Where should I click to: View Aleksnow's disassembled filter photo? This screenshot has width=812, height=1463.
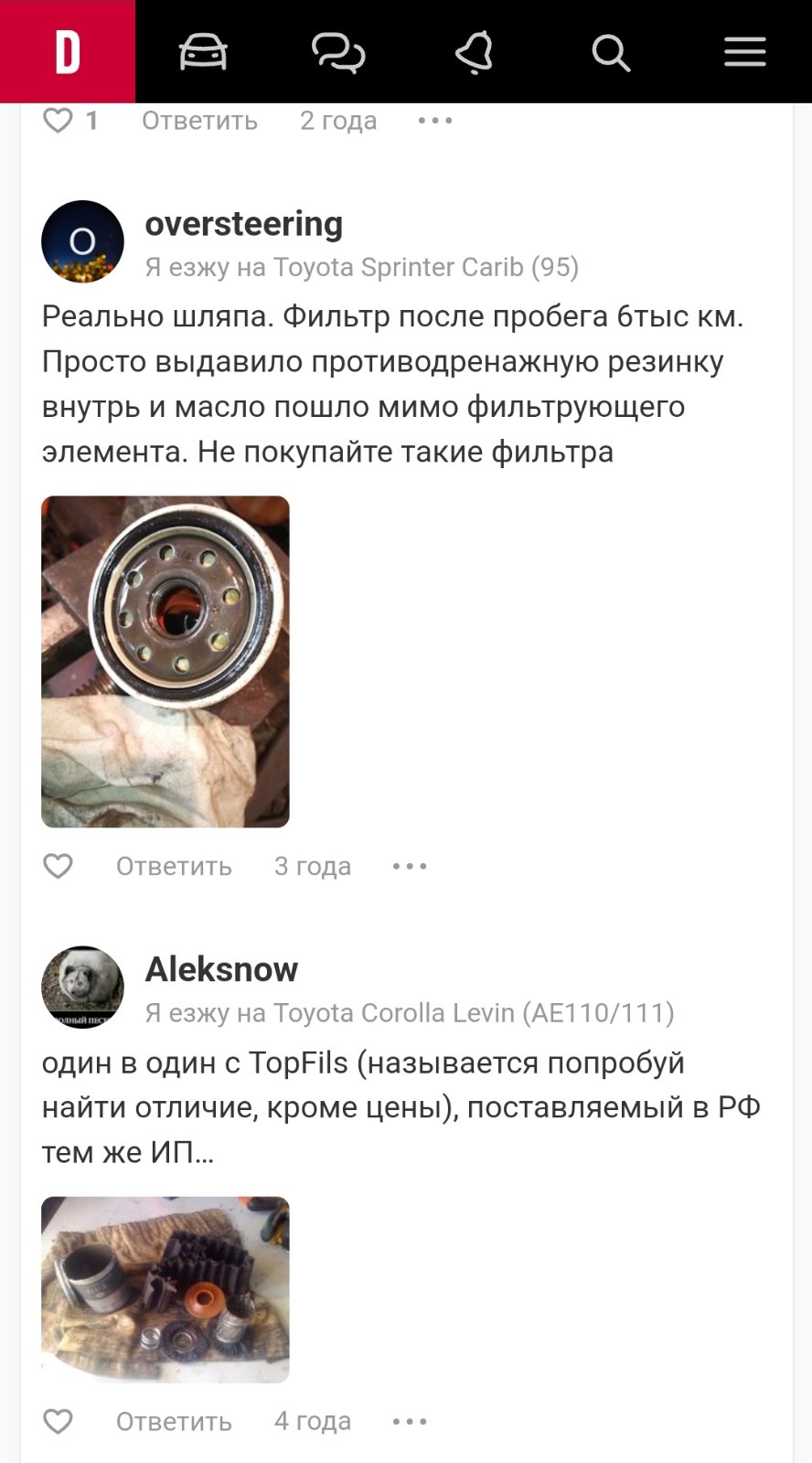pyautogui.click(x=166, y=1289)
